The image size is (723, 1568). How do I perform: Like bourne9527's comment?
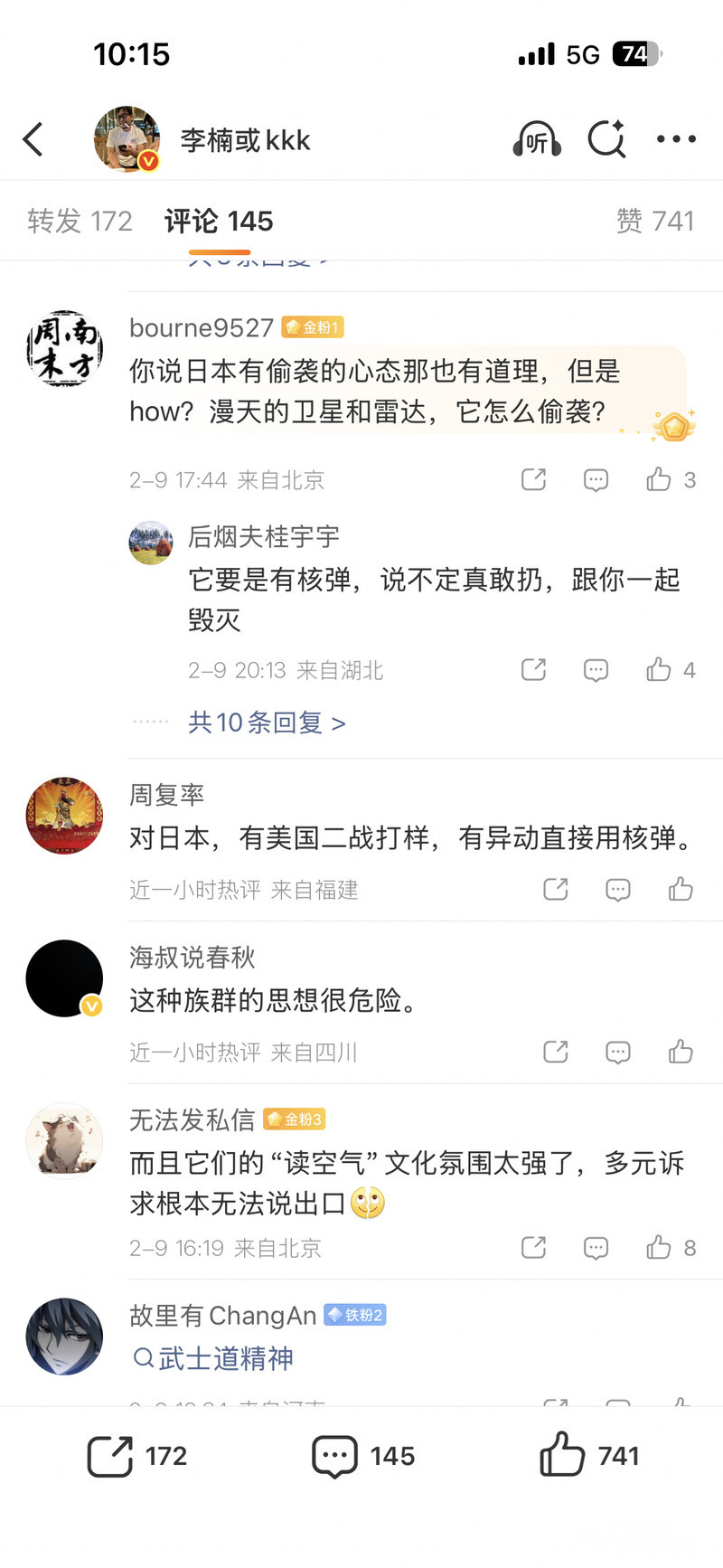[659, 479]
